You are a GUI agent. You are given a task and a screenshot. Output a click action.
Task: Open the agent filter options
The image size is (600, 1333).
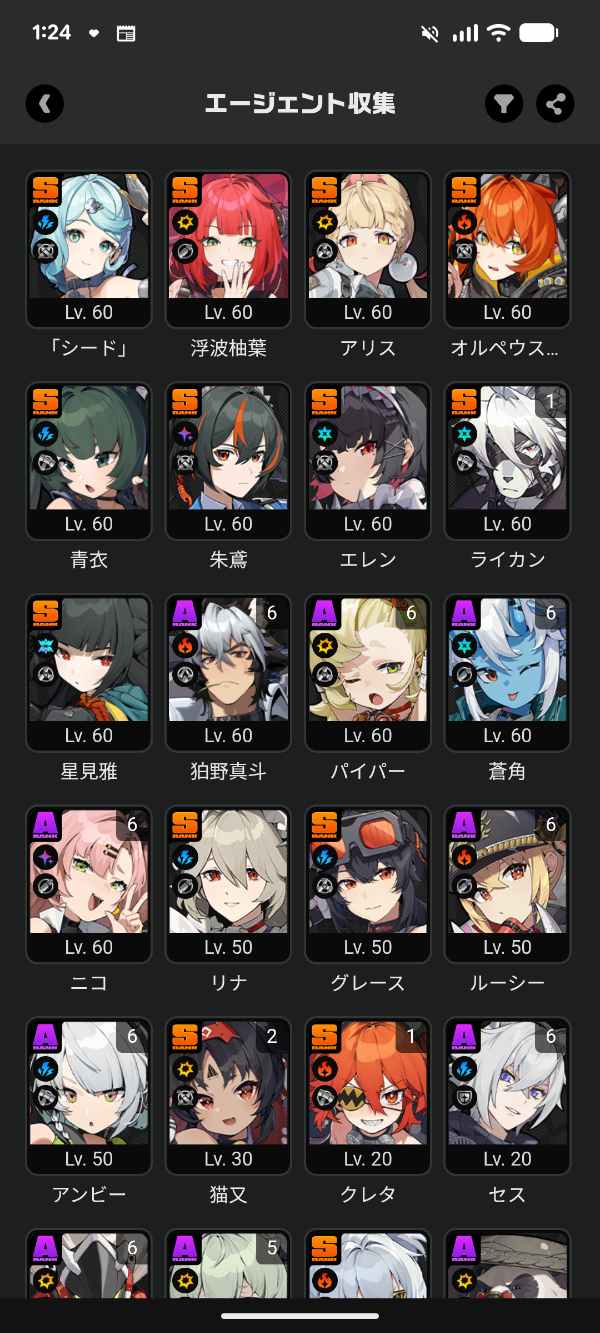[x=504, y=103]
